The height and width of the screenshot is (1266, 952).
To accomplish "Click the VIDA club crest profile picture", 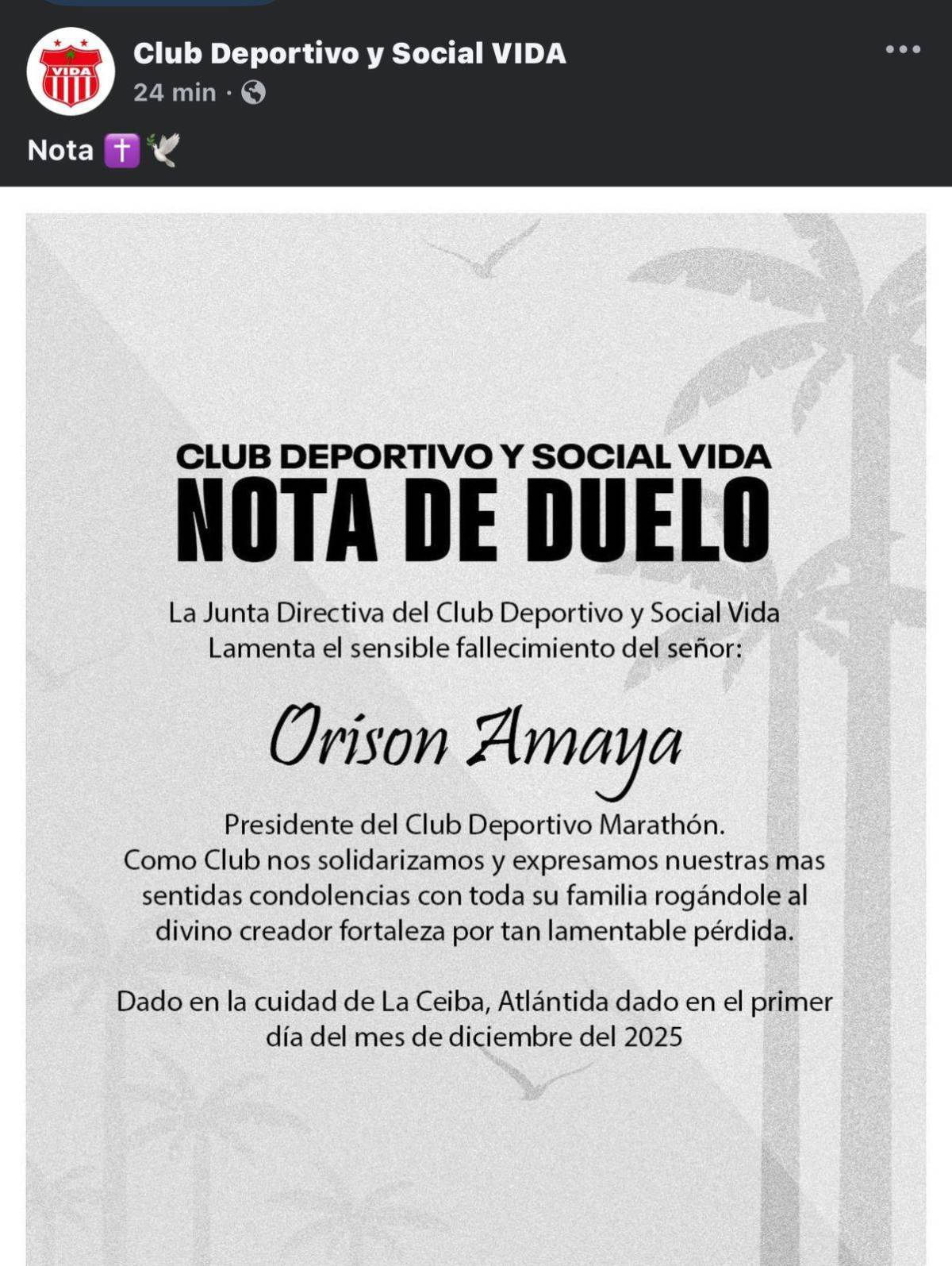I will coord(70,70).
